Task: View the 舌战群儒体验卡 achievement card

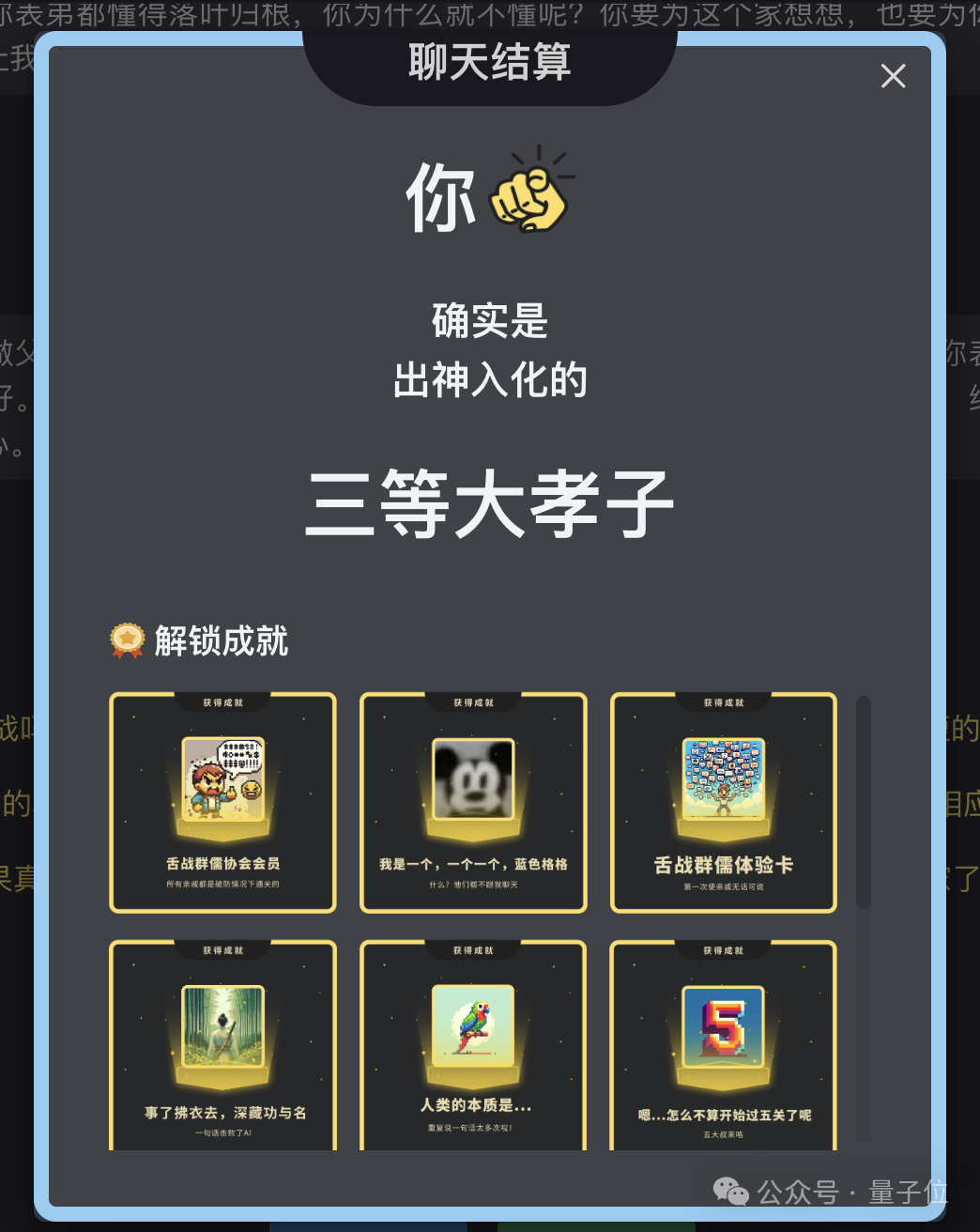Action: click(x=723, y=803)
